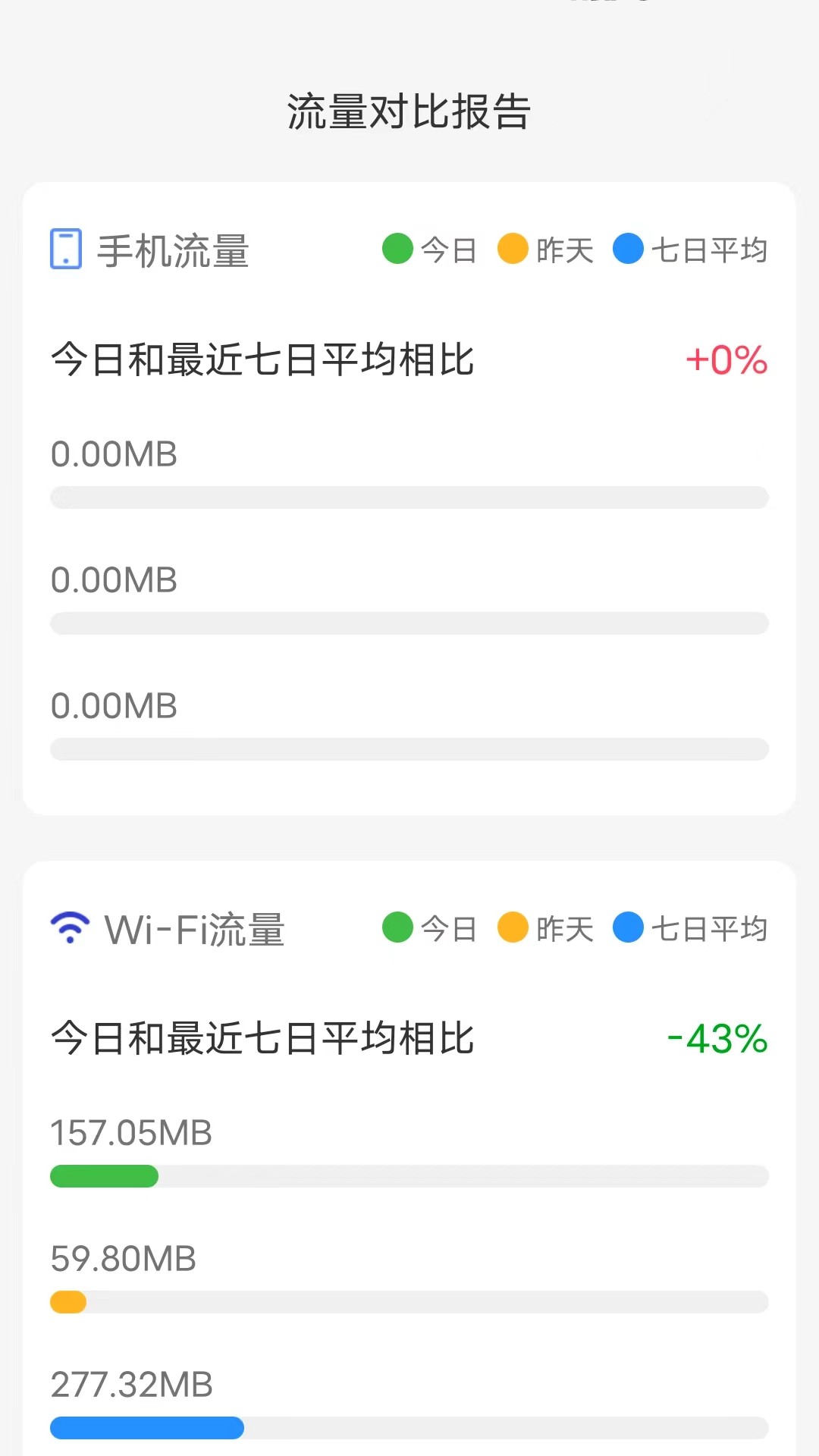Click the phone icon next to 手机流量

[x=67, y=249]
